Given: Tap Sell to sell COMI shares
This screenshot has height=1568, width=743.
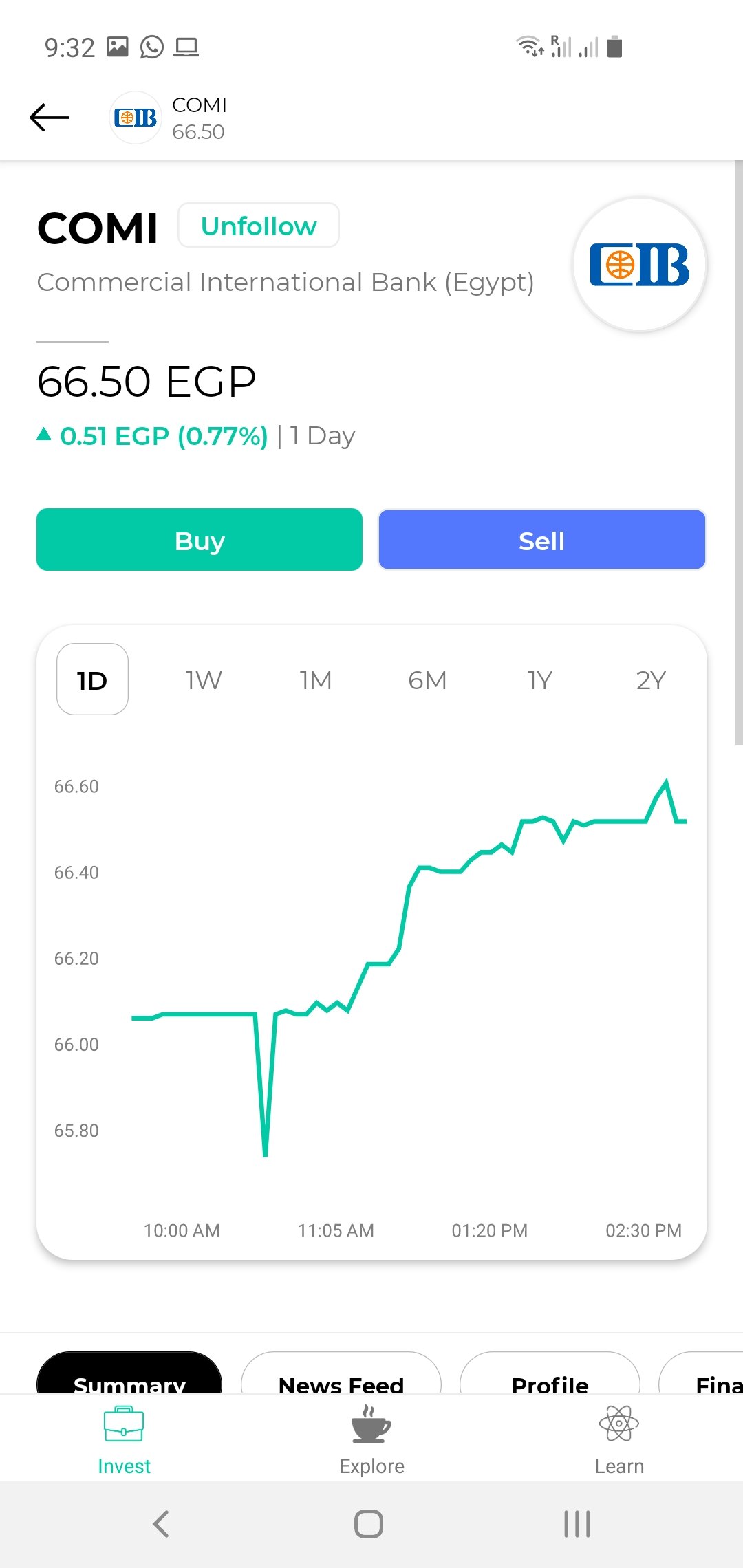Looking at the screenshot, I should pyautogui.click(x=541, y=540).
